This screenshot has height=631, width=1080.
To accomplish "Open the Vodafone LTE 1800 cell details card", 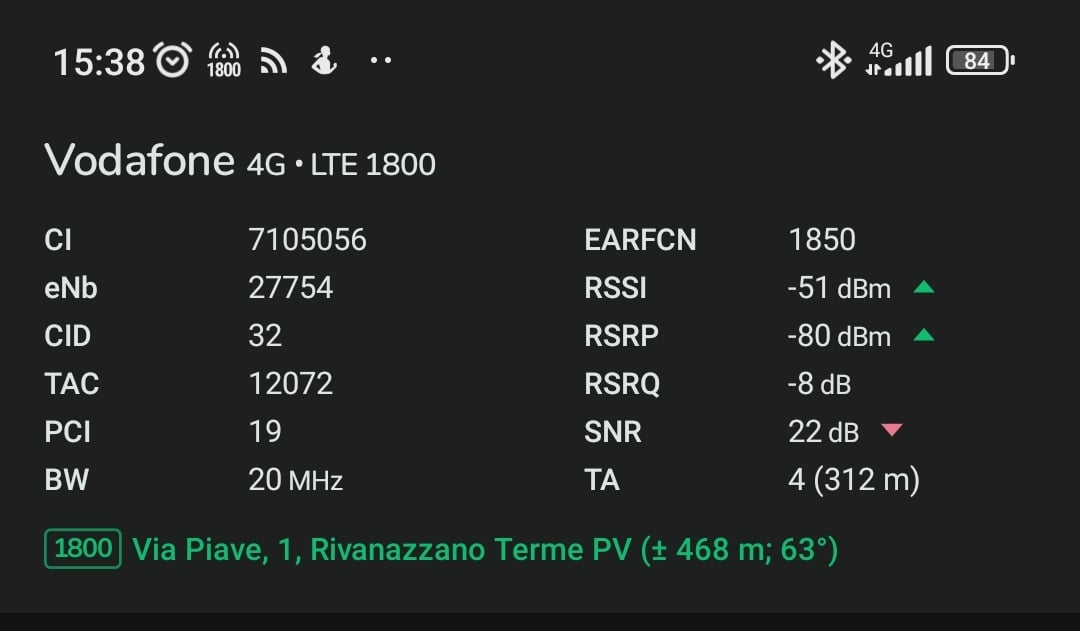I will 240,161.
